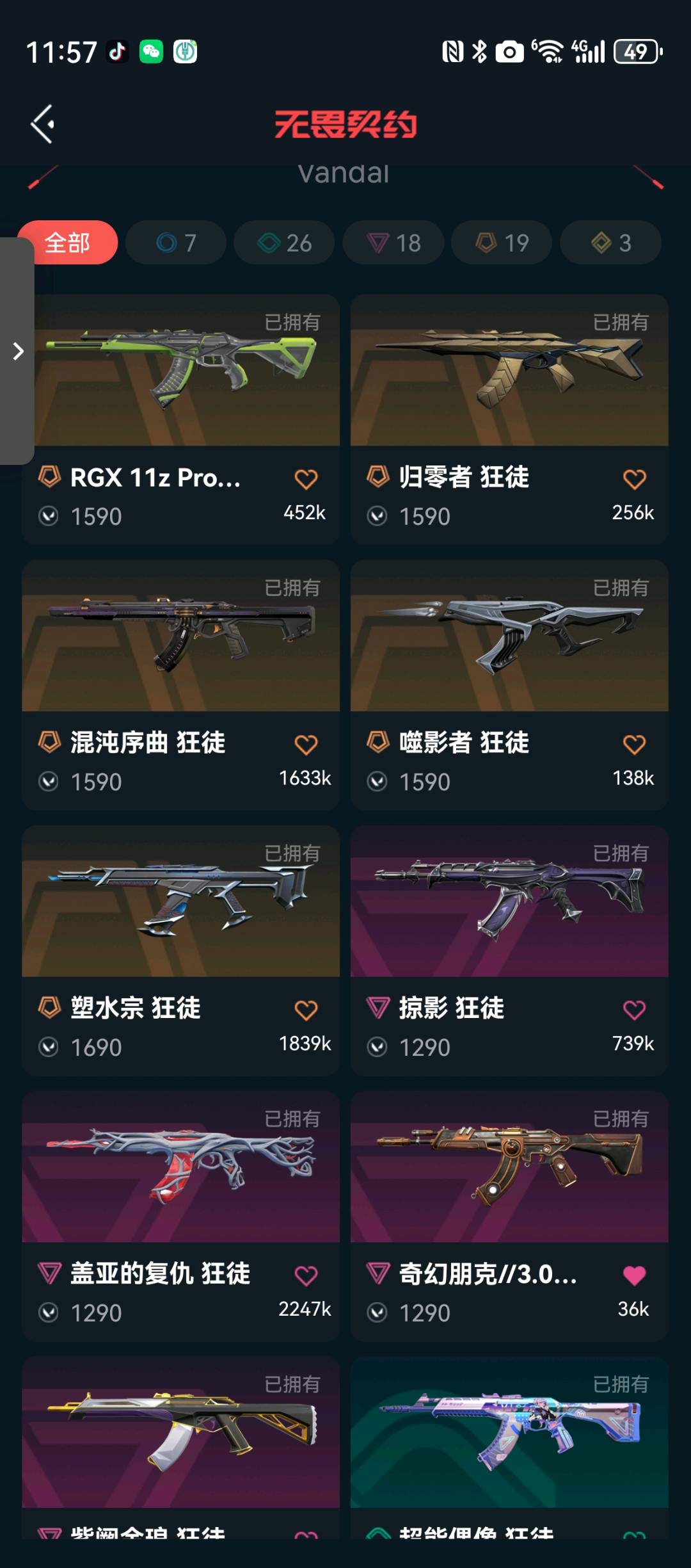Unlike the 奇幻朋克//3.0 skin
This screenshot has height=1568, width=691.
[634, 1275]
